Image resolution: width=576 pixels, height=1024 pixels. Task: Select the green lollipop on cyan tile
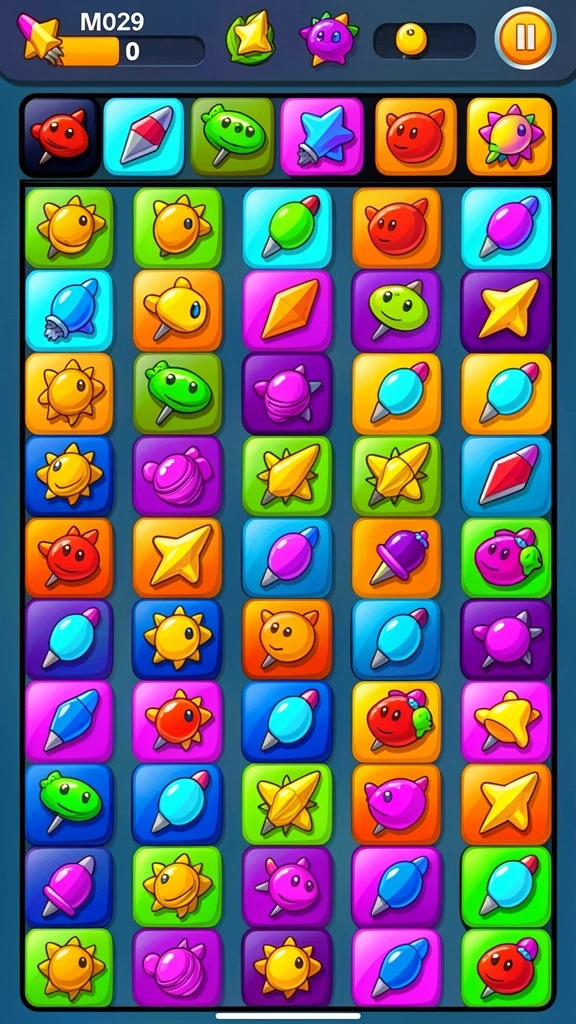tap(287, 229)
